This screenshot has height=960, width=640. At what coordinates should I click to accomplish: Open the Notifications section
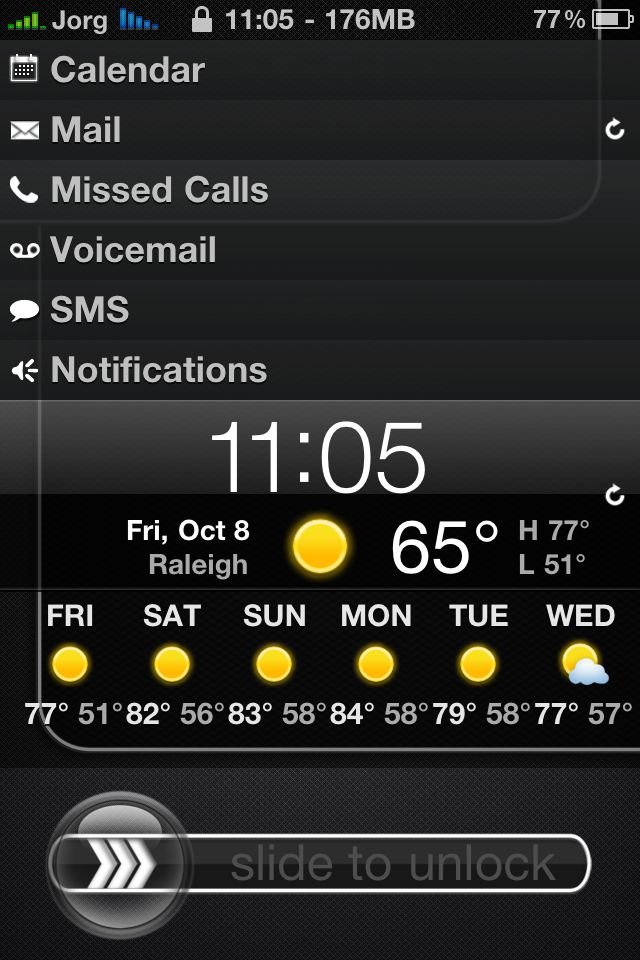159,370
